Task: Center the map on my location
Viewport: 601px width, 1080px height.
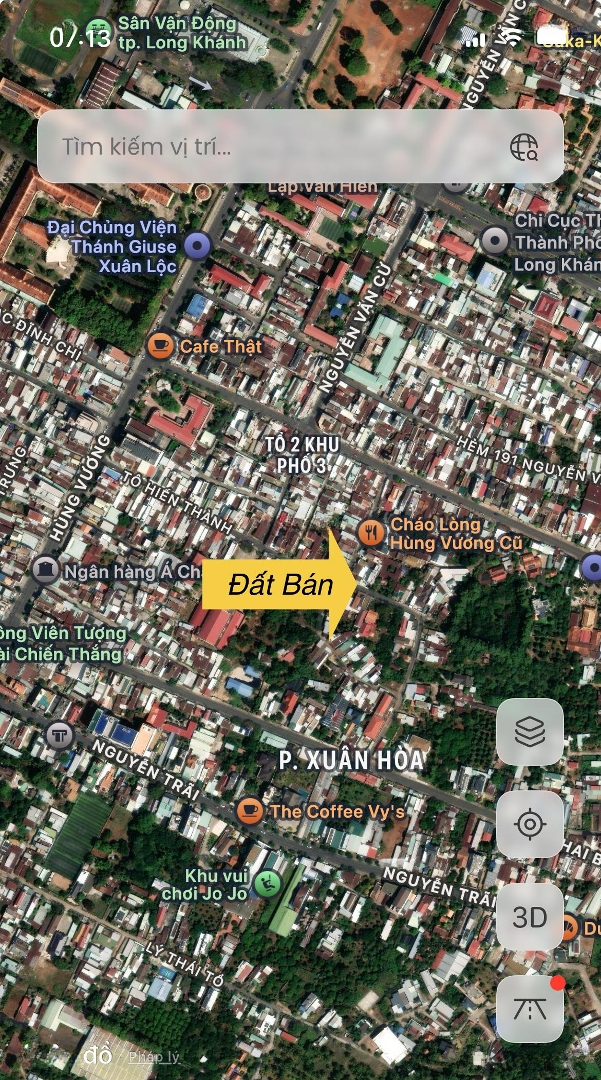Action: tap(529, 825)
